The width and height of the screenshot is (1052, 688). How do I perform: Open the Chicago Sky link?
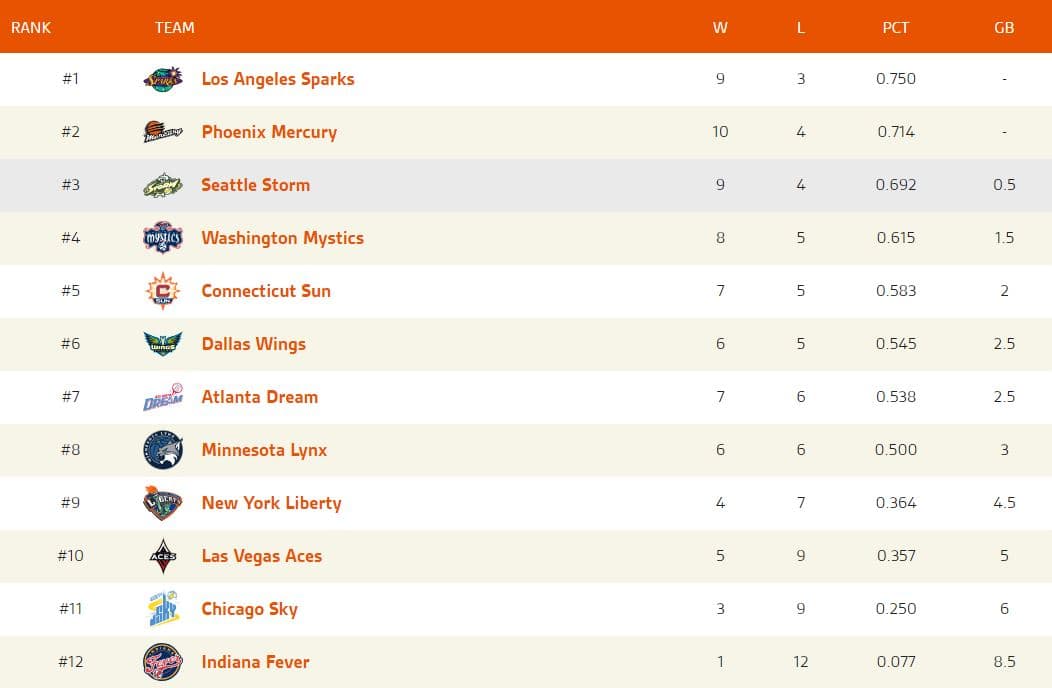[249, 609]
